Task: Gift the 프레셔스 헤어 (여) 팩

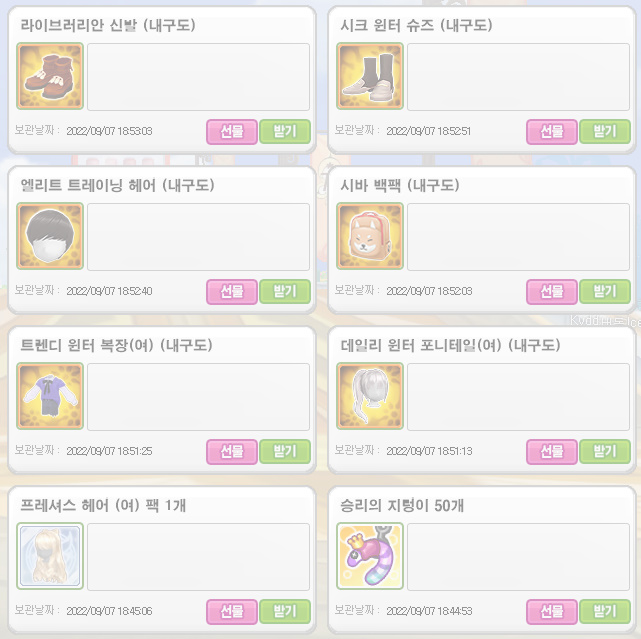Action: click(232, 611)
